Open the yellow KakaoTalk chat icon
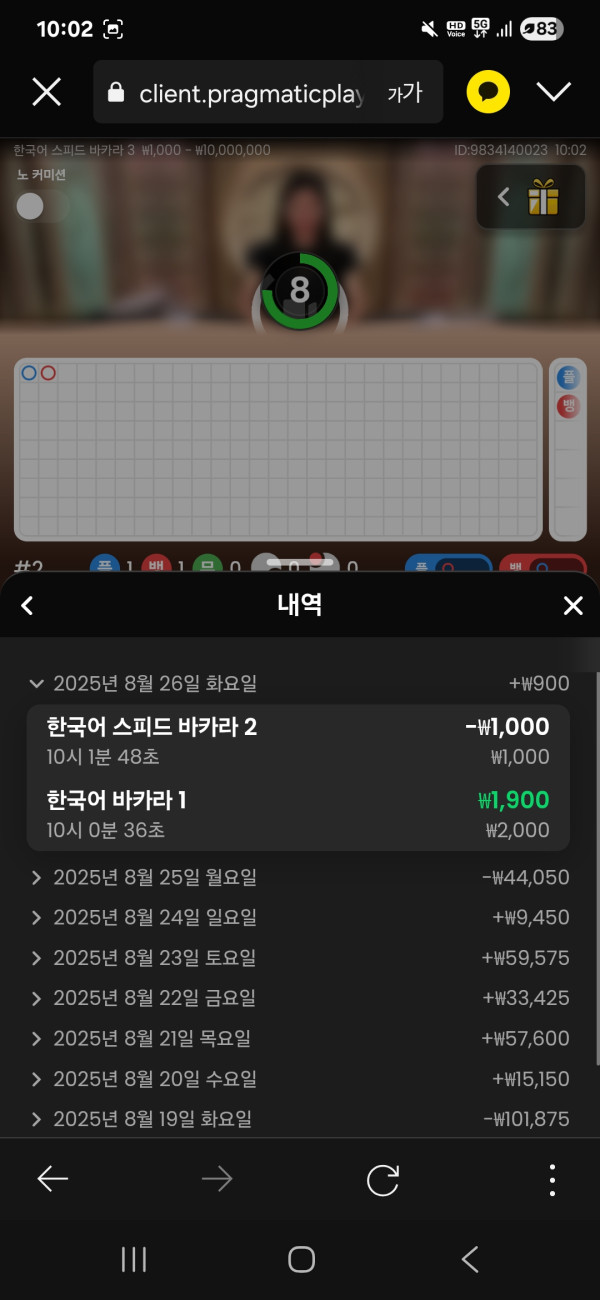This screenshot has width=600, height=1300. tap(488, 92)
